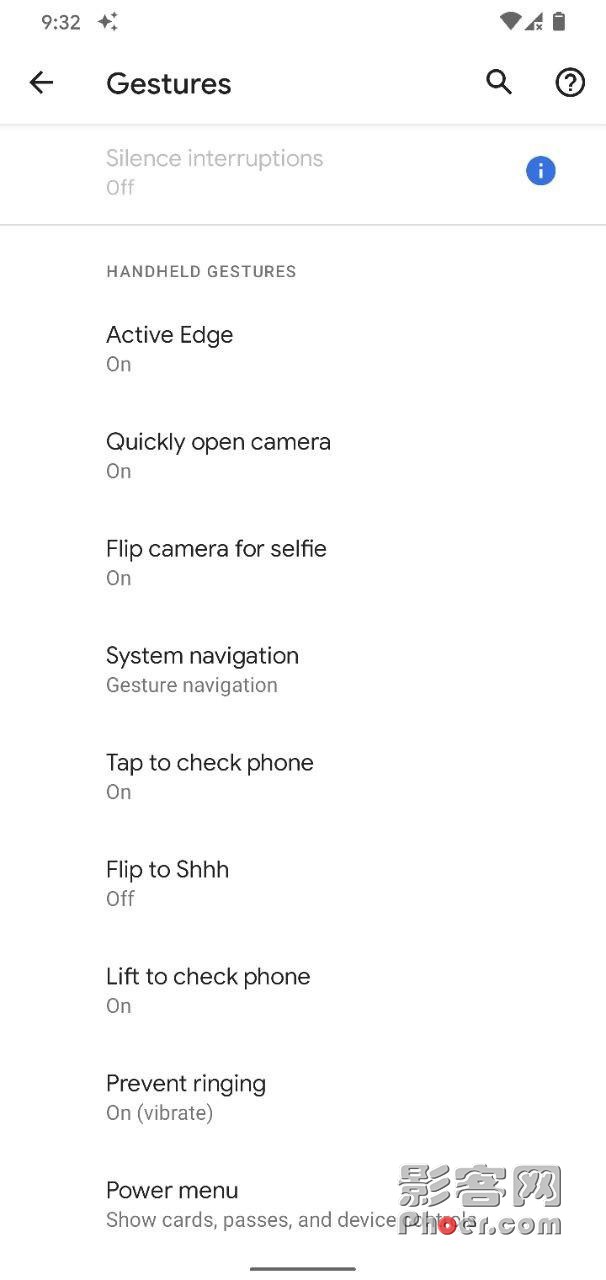The width and height of the screenshot is (606, 1280).
Task: Open search in settings
Action: click(x=499, y=83)
